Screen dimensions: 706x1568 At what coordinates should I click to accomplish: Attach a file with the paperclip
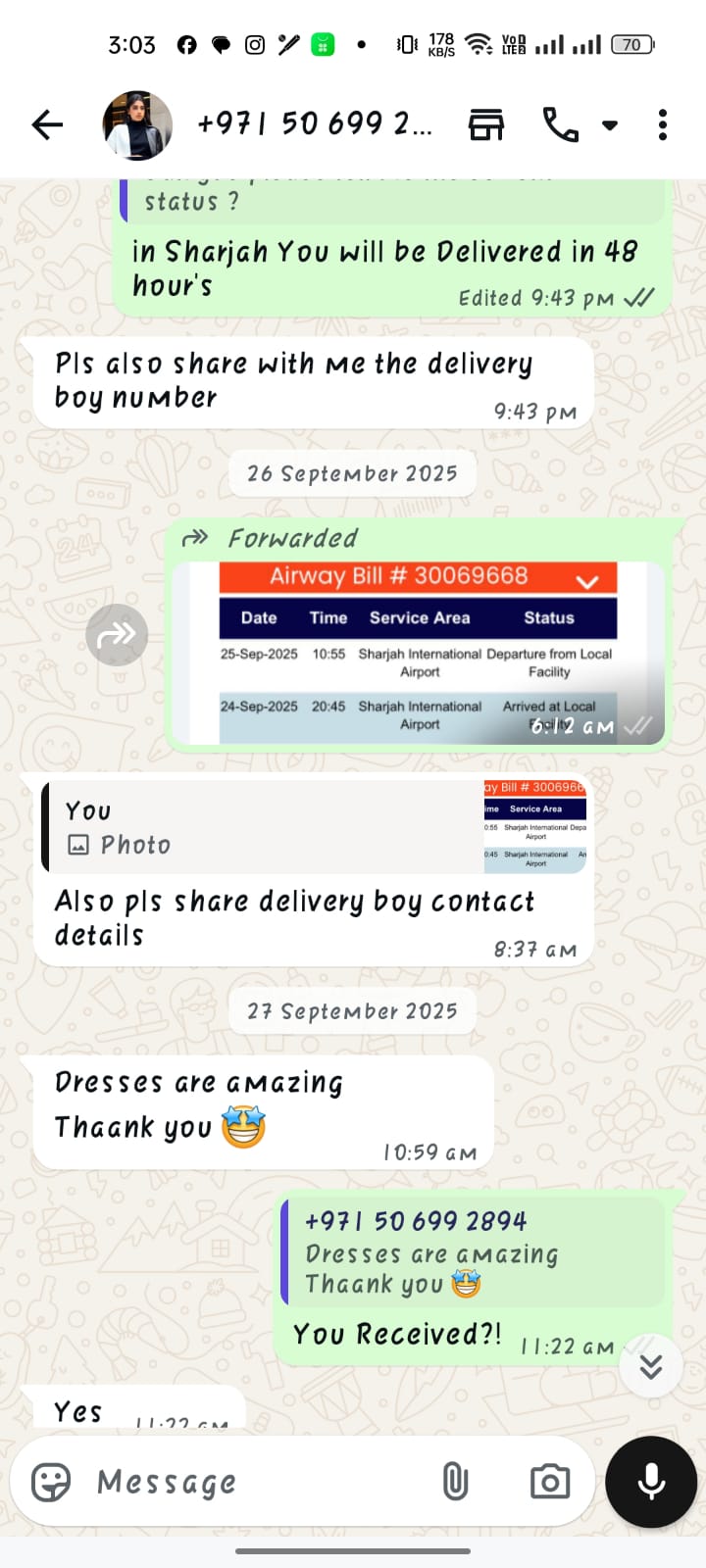pos(455,1482)
